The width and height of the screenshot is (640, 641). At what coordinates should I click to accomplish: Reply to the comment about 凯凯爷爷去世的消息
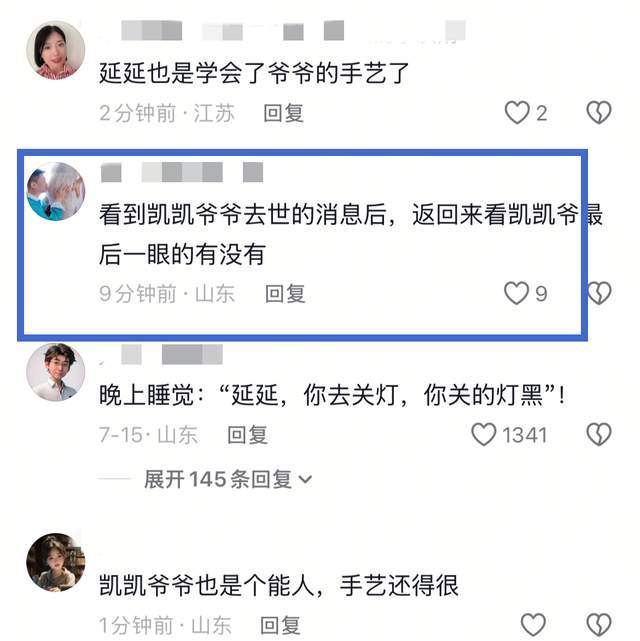(x=285, y=294)
